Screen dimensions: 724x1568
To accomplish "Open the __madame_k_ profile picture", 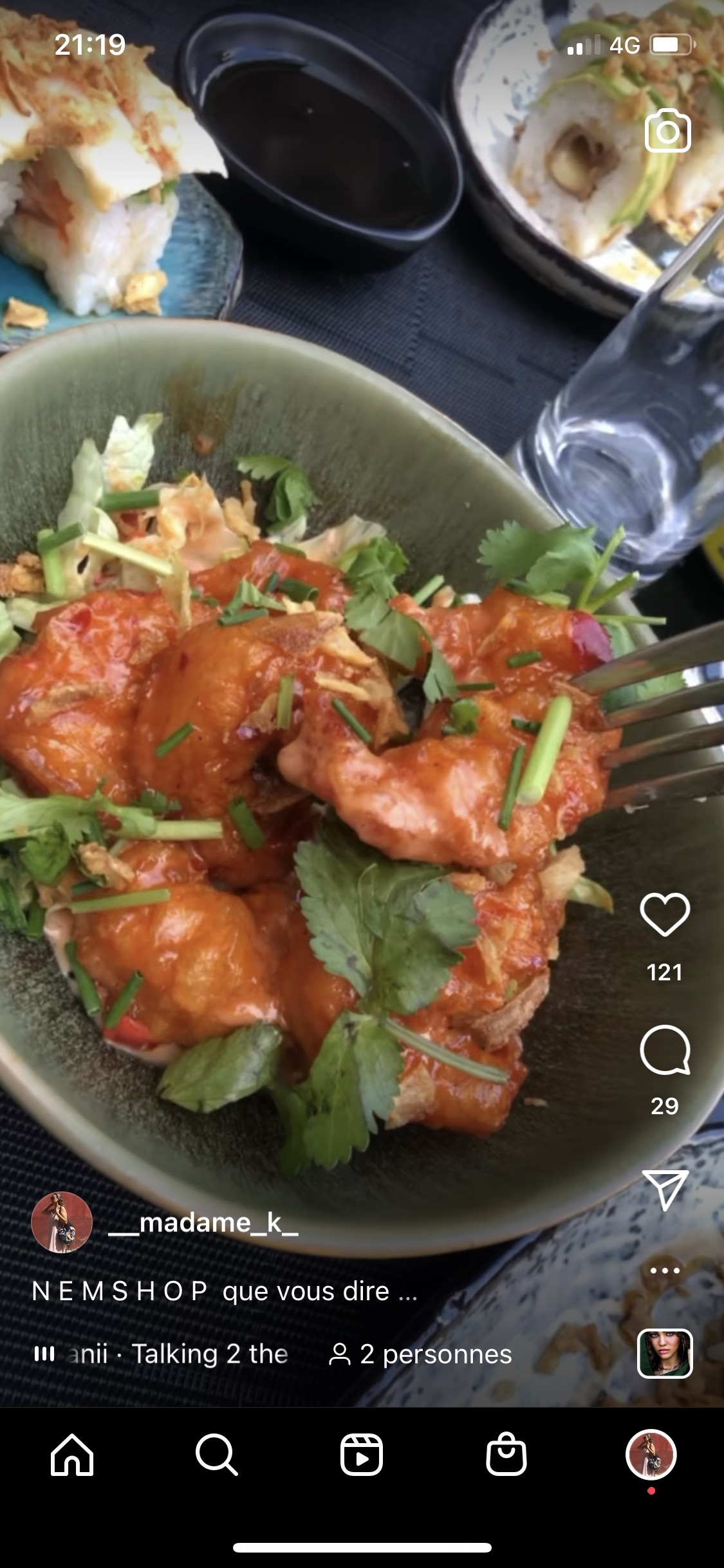I will 62,1222.
